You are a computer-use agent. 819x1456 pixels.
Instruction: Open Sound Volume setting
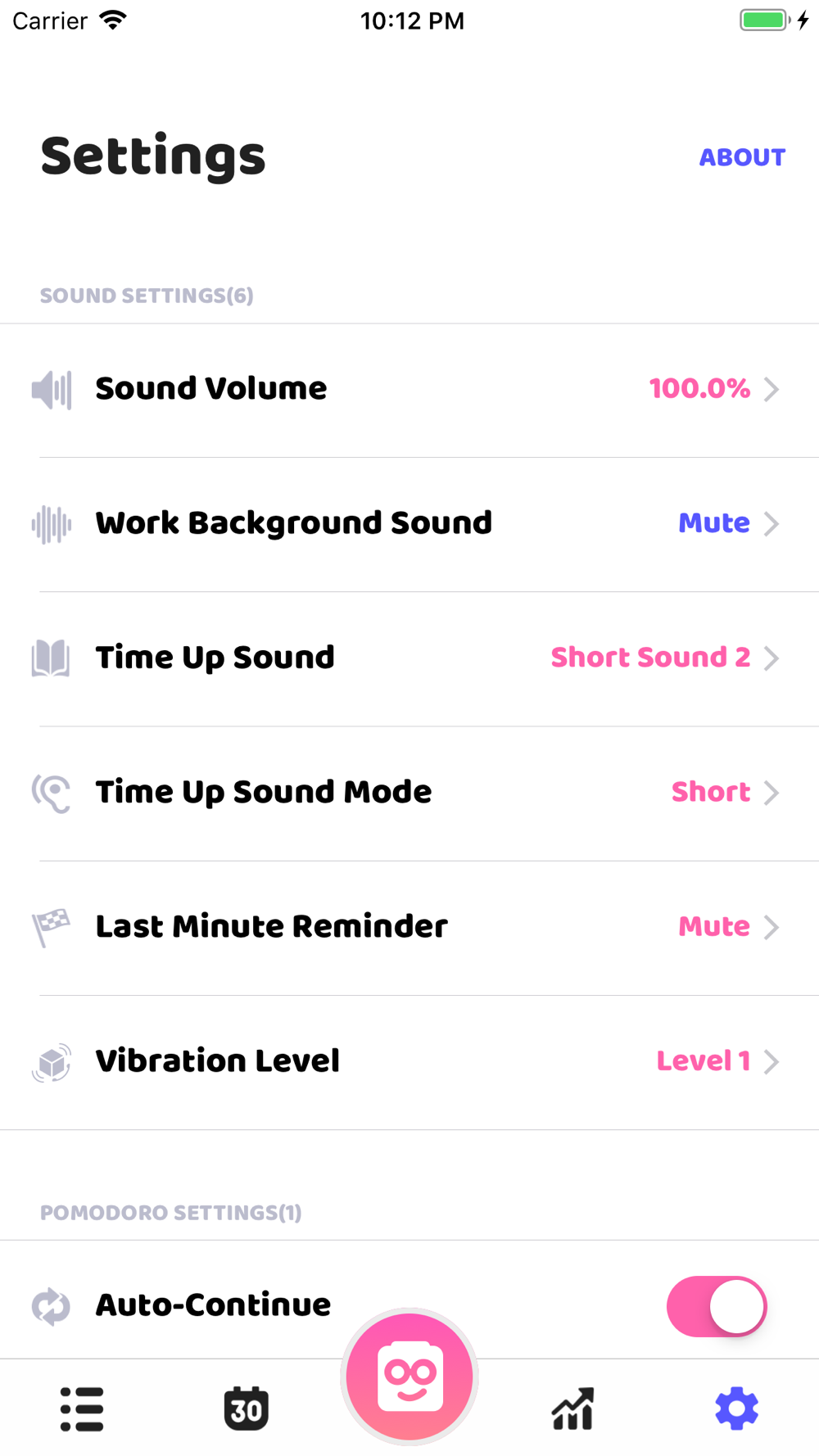409,390
